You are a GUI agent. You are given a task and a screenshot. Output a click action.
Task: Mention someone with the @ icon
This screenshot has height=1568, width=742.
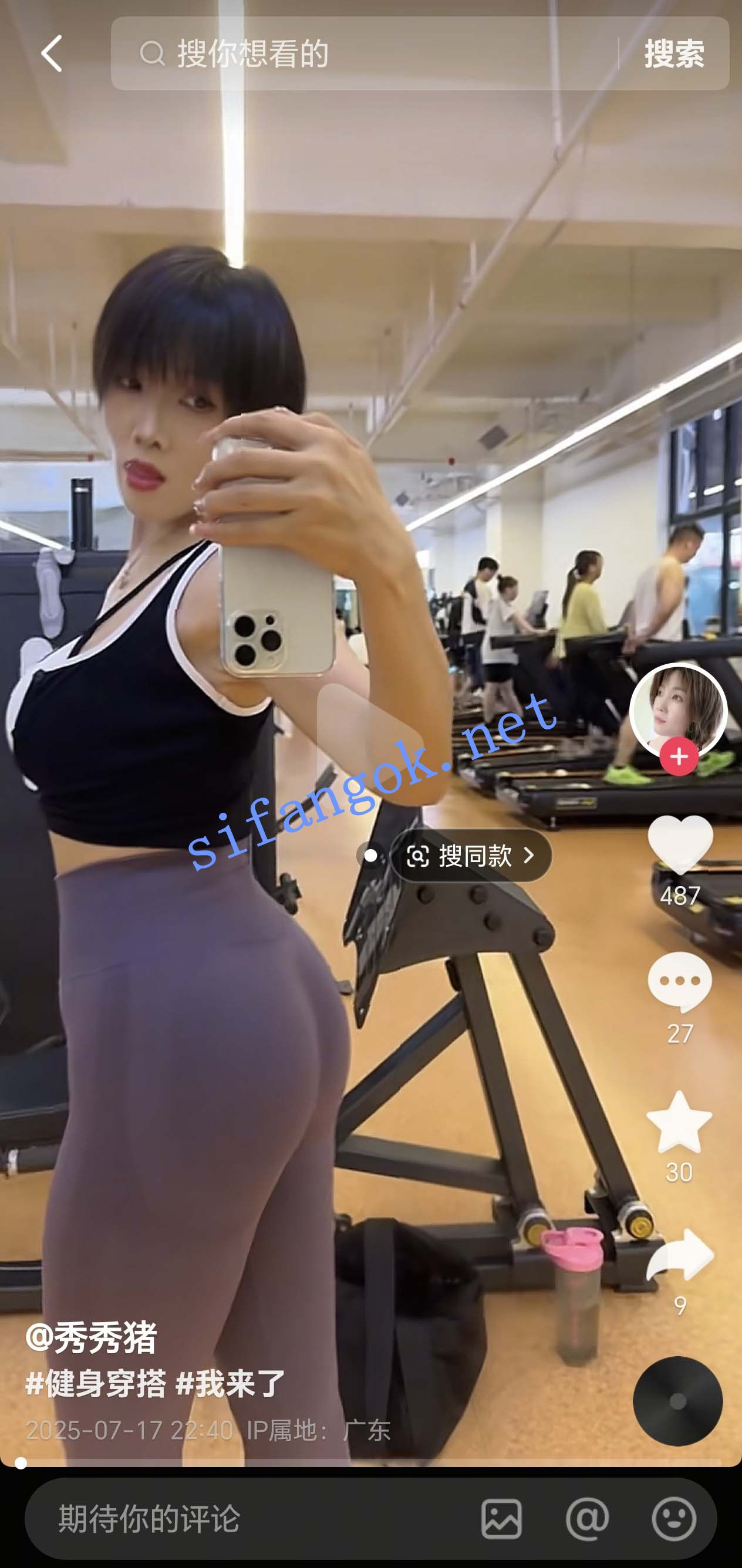click(x=587, y=1519)
